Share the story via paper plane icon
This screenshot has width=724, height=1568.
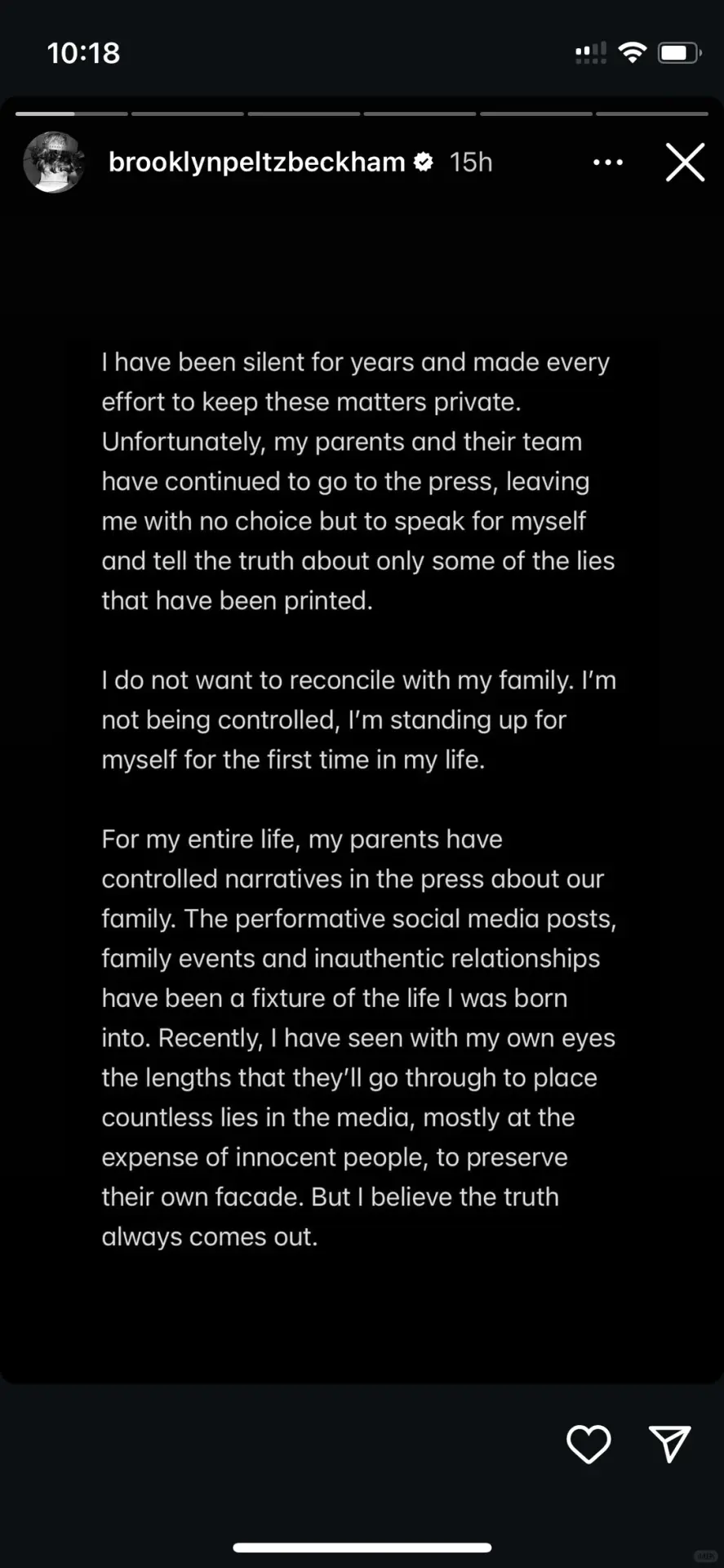(x=669, y=1444)
